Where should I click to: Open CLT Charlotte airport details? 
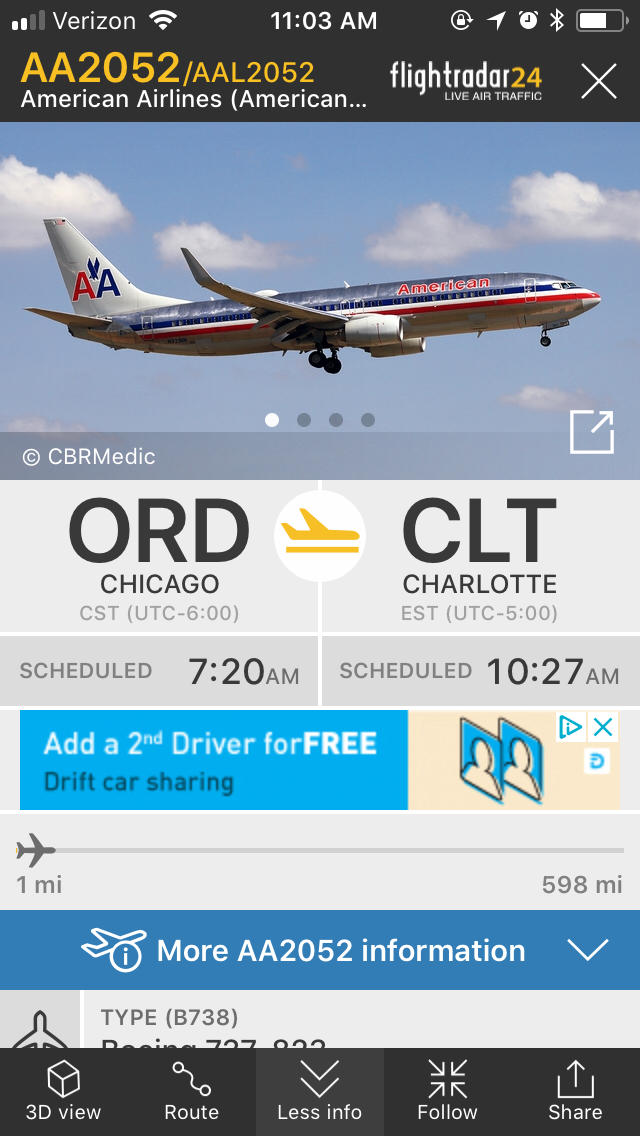[x=479, y=555]
